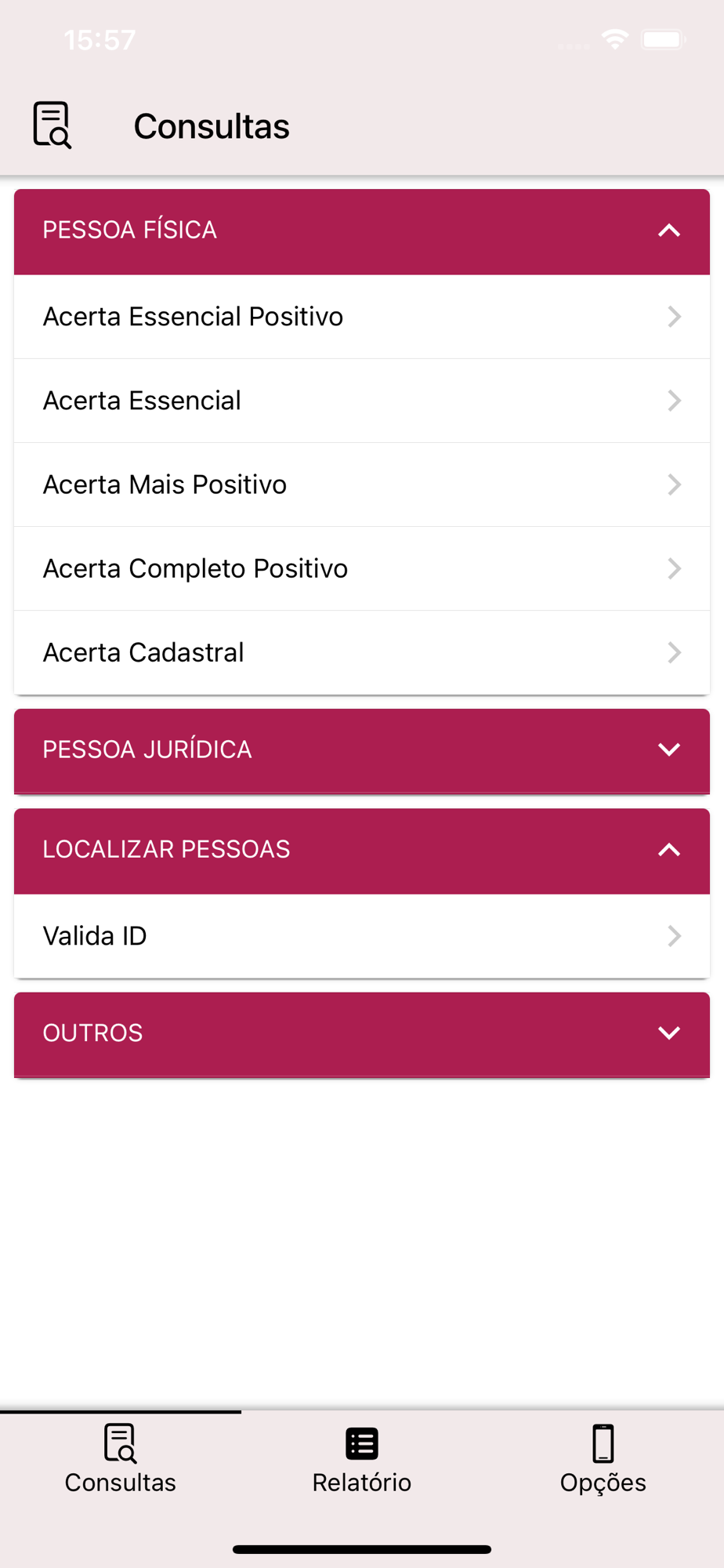Viewport: 724px width, 1568px height.
Task: Choose Acerta Completo Positivo
Action: click(x=361, y=568)
